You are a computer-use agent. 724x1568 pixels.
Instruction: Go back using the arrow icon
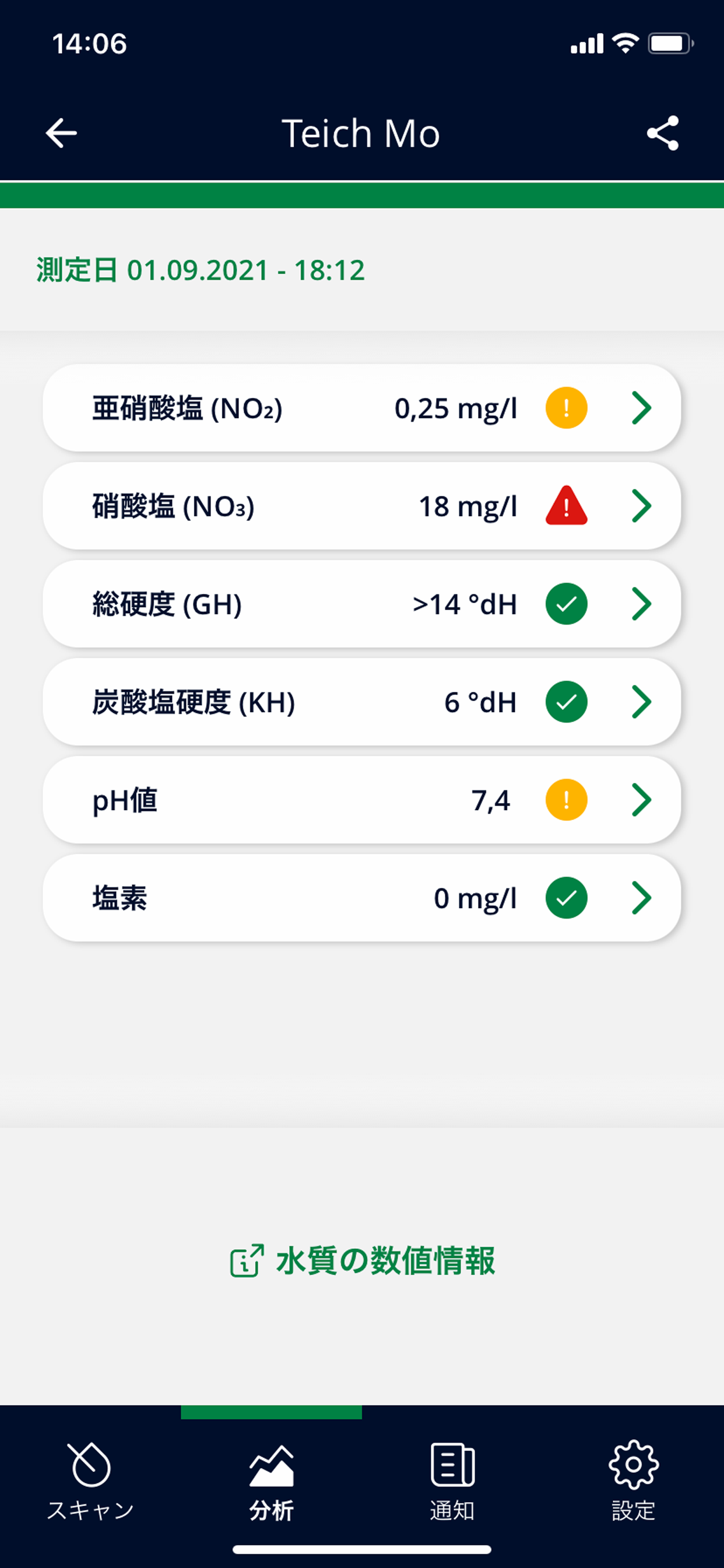(x=61, y=134)
